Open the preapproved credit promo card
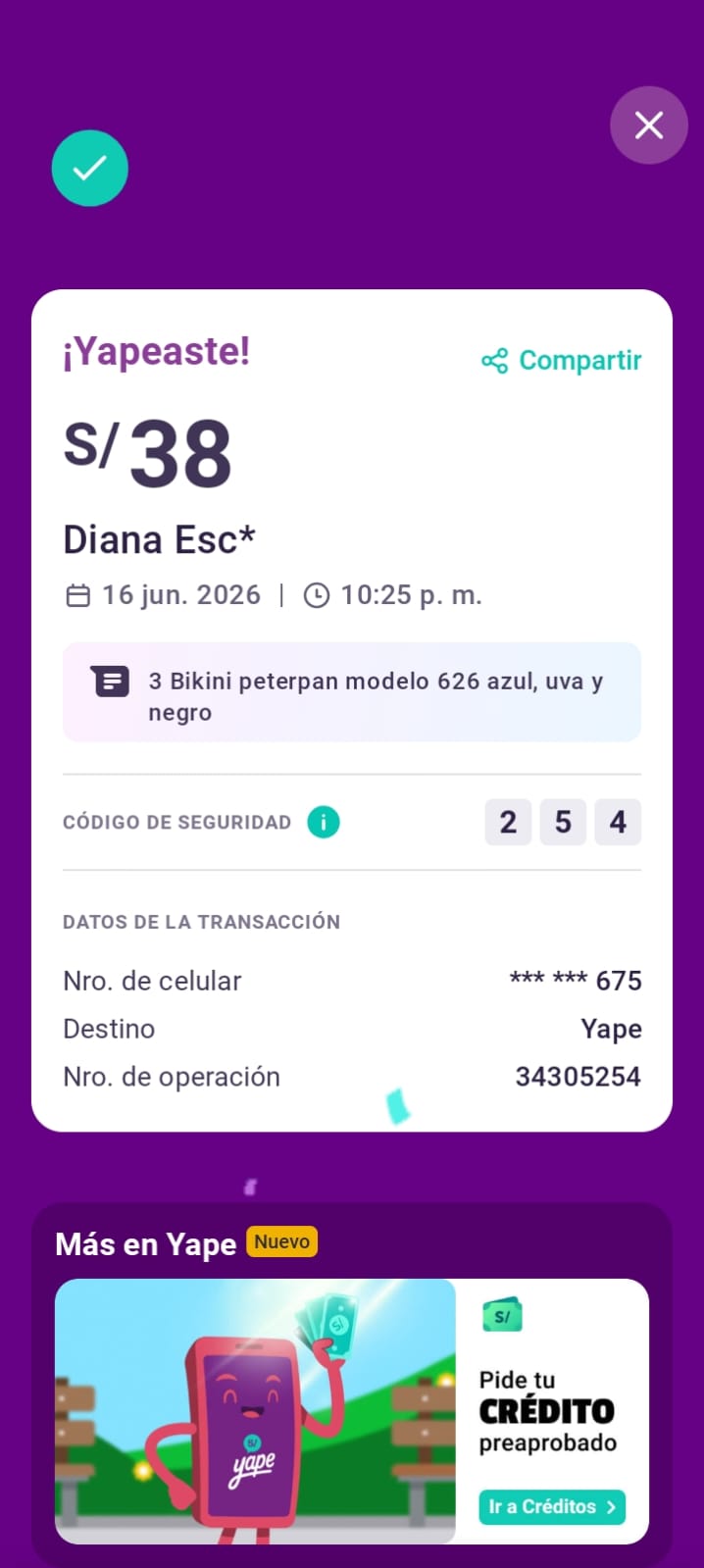 (352, 1411)
